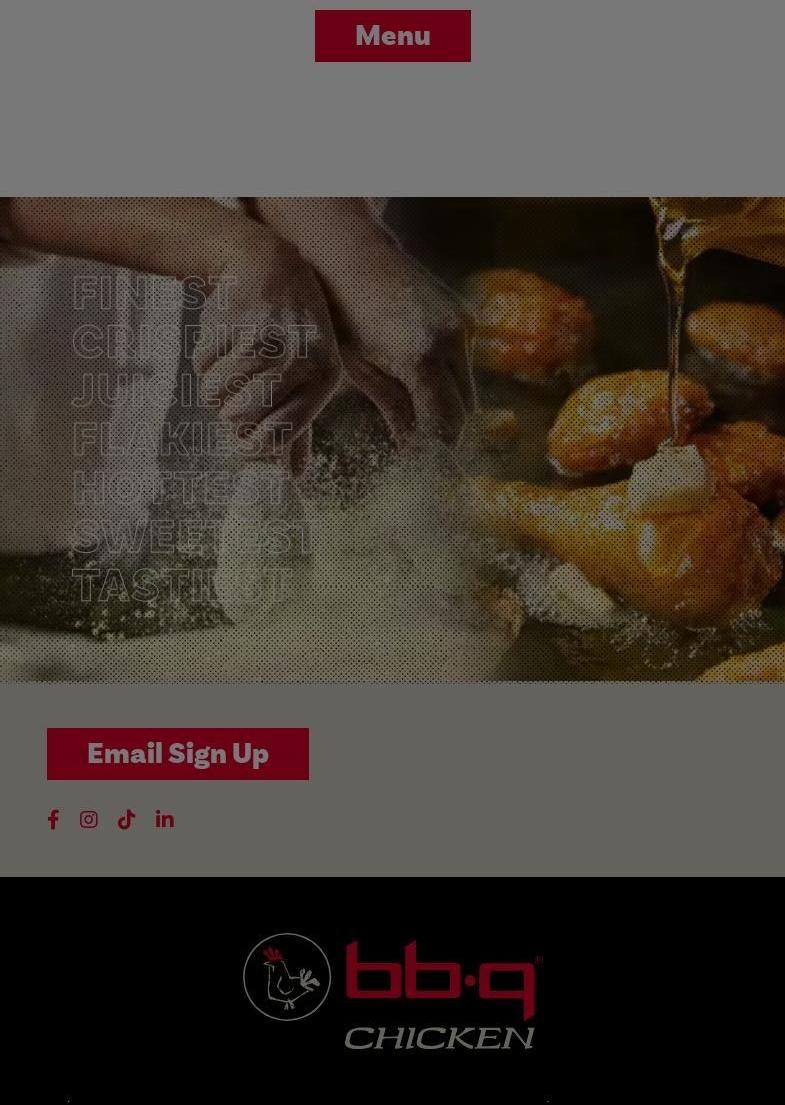Tap the Email Sign Up button
The height and width of the screenshot is (1105, 785).
177,754
